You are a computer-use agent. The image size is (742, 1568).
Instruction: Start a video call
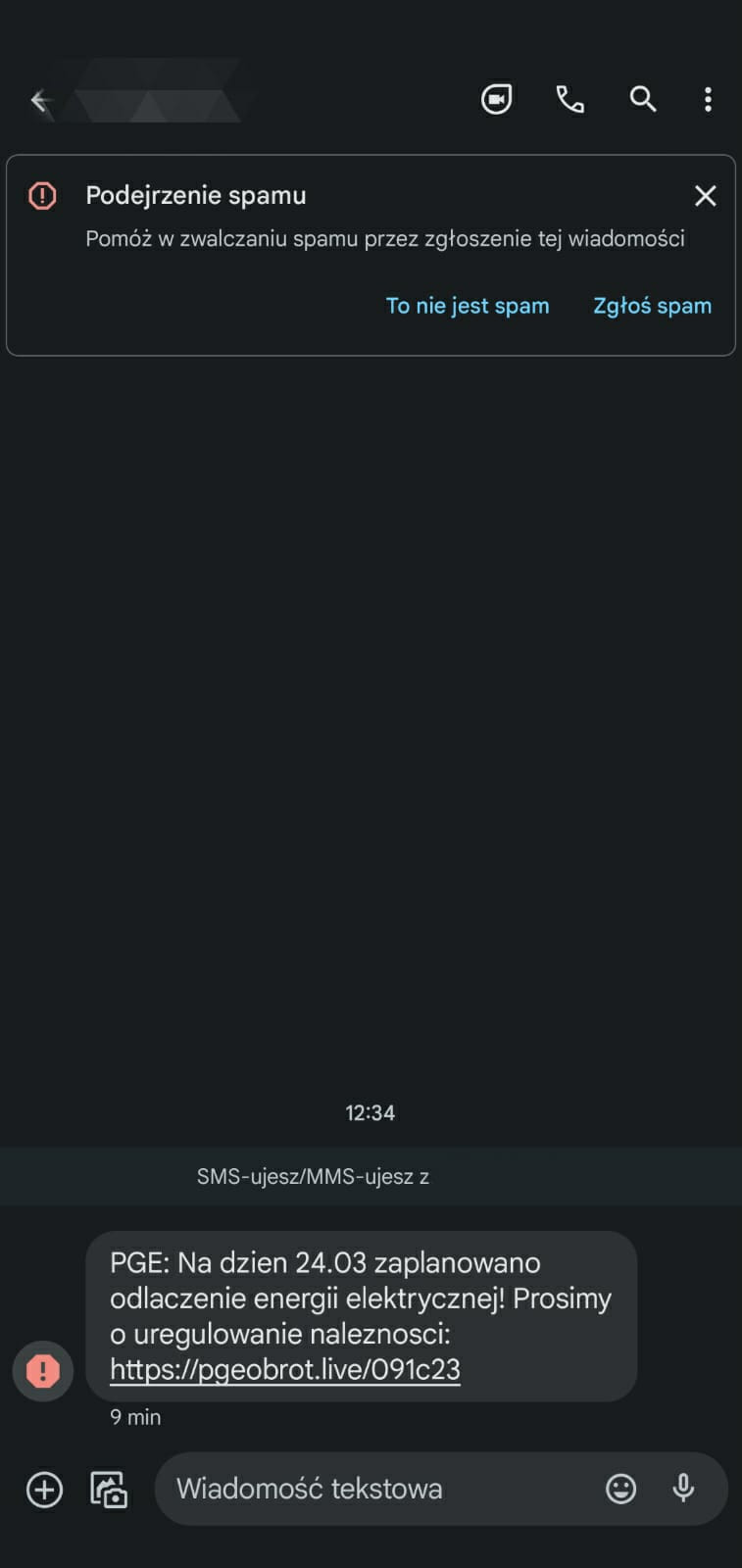(496, 99)
